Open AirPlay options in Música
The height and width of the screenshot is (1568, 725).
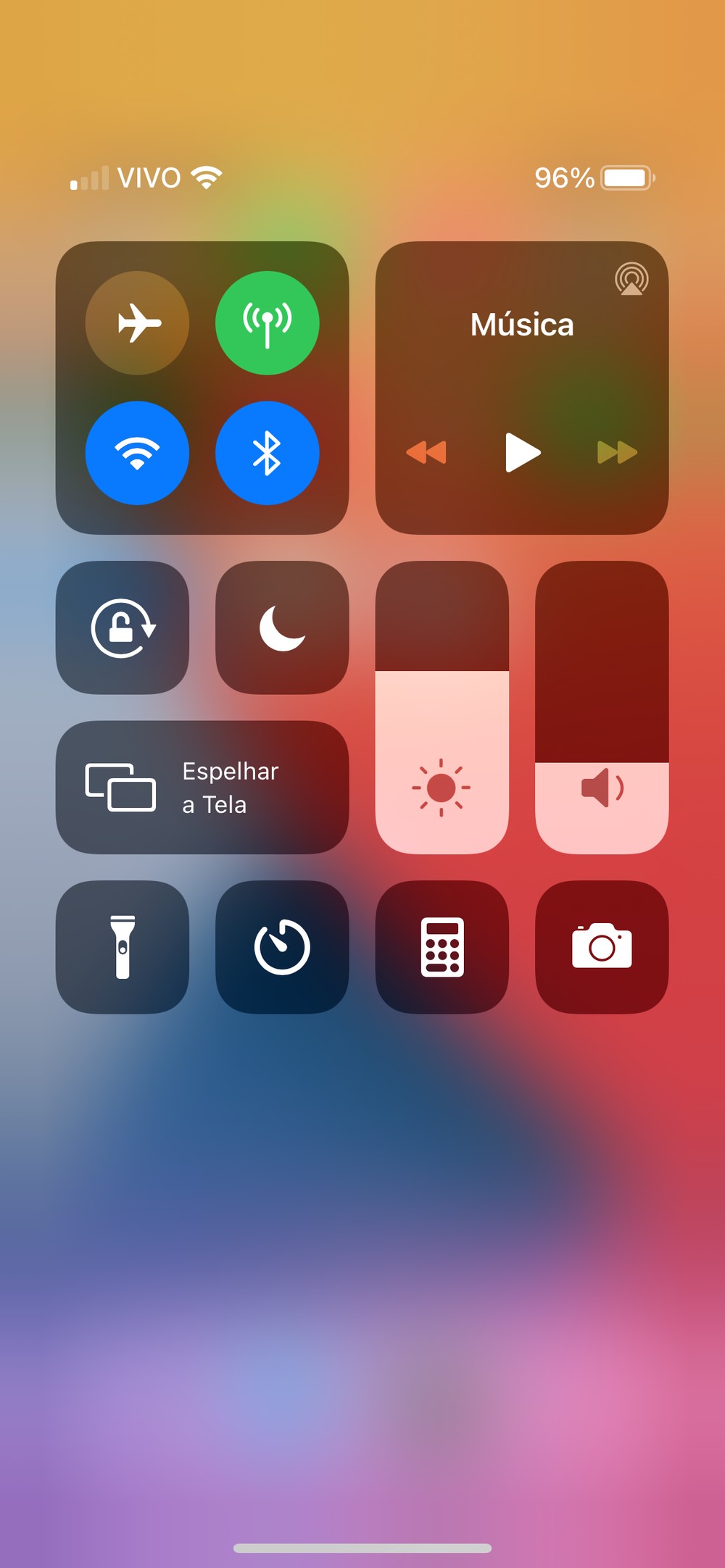coord(631,279)
